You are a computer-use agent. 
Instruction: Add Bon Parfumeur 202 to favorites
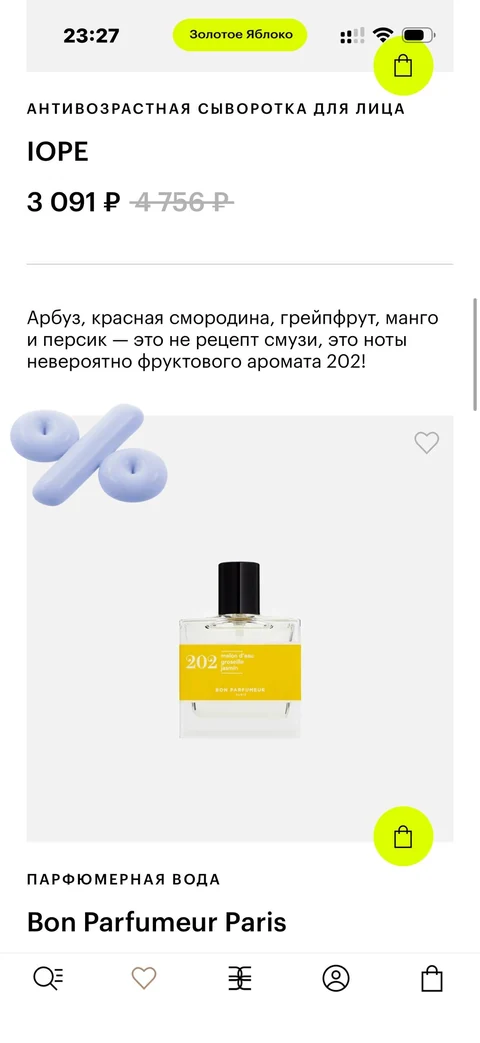pyautogui.click(x=426, y=442)
